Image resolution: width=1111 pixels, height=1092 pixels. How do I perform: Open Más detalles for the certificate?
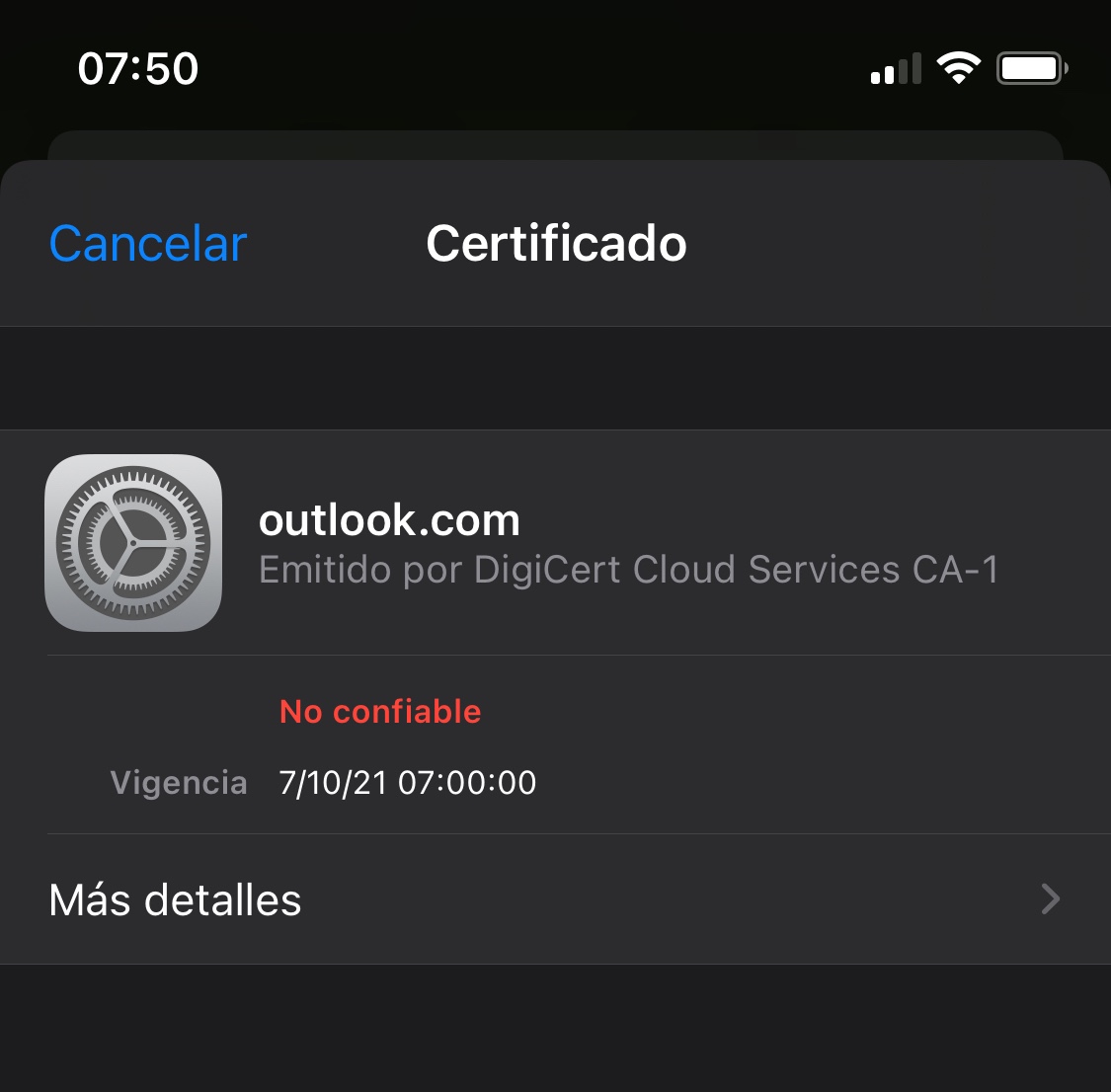coord(553,899)
